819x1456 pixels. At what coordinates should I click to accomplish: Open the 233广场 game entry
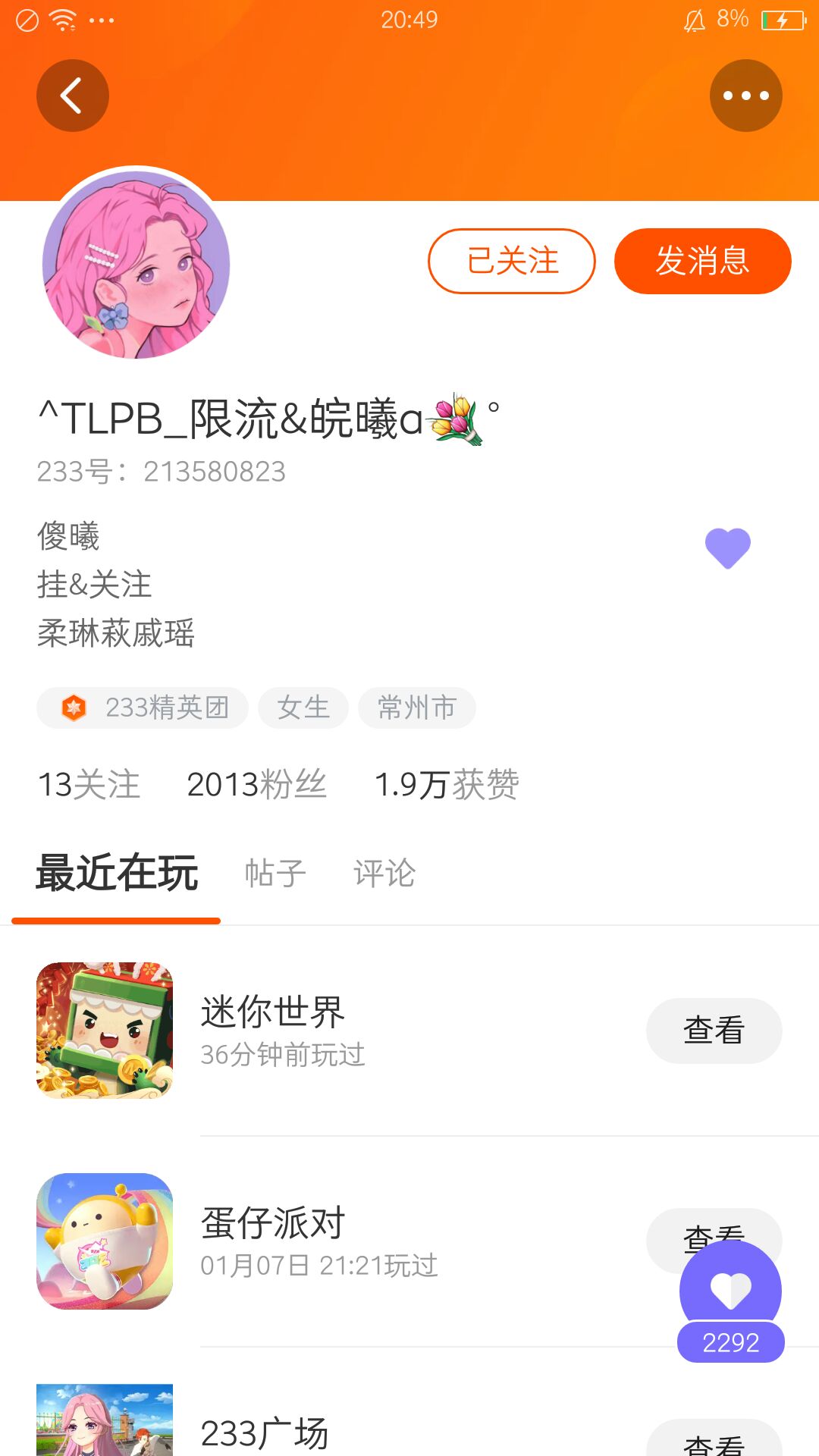pos(265,1432)
